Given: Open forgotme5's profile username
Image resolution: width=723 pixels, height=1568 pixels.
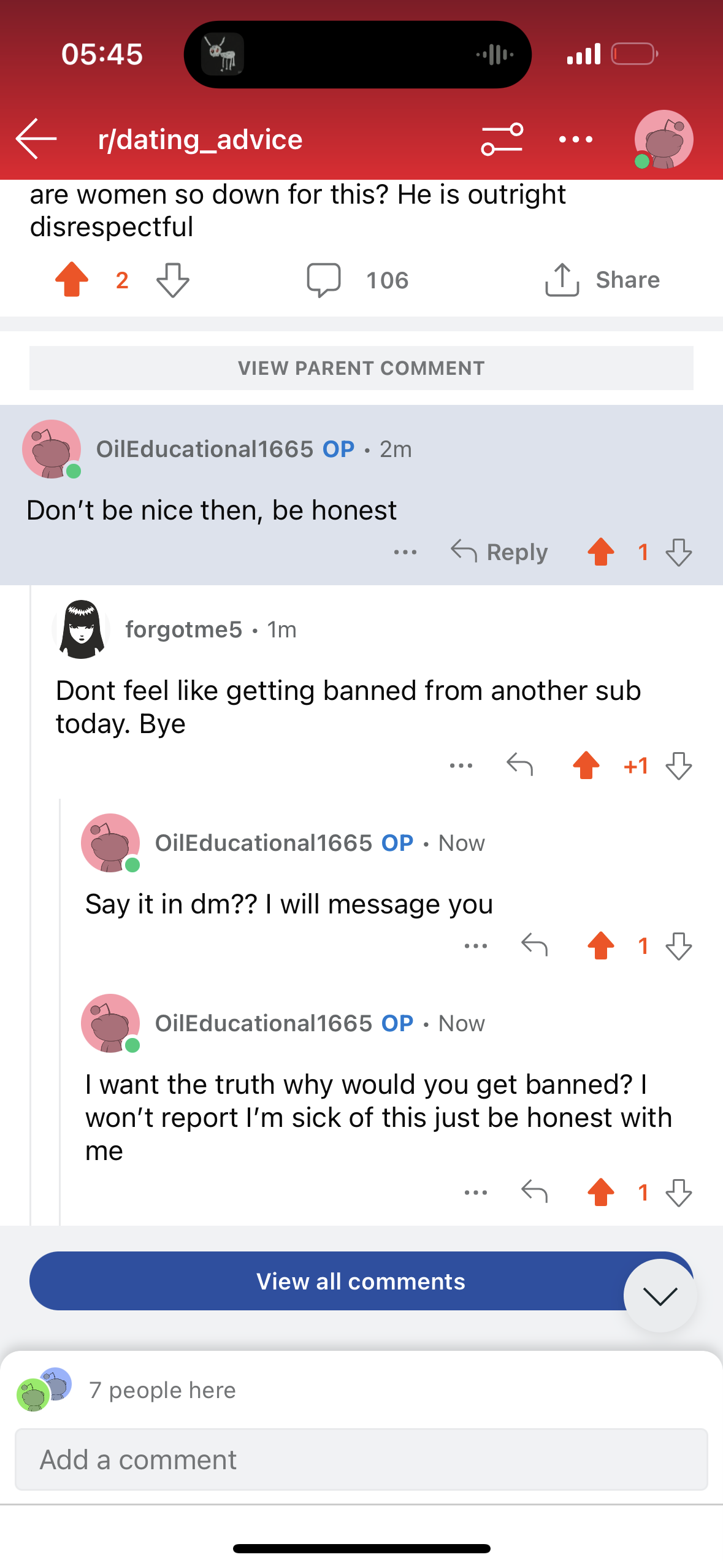Looking at the screenshot, I should 183,629.
